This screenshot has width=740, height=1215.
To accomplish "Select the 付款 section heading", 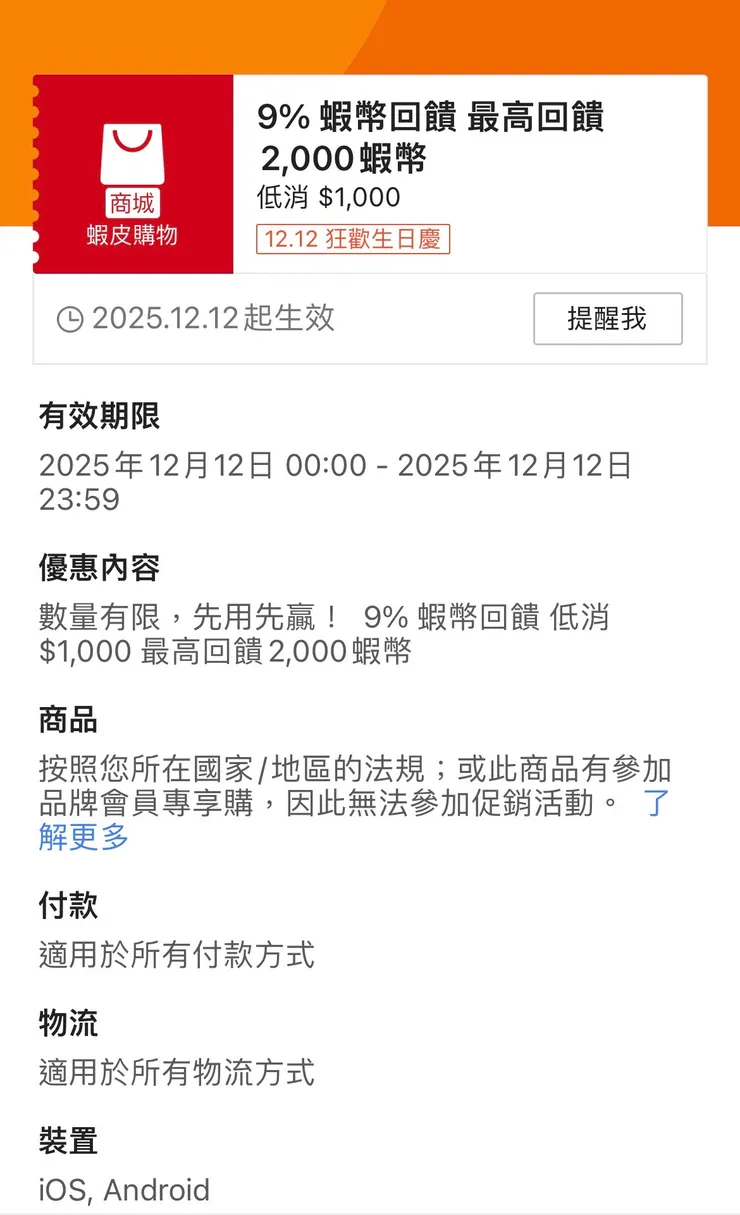I will [67, 906].
